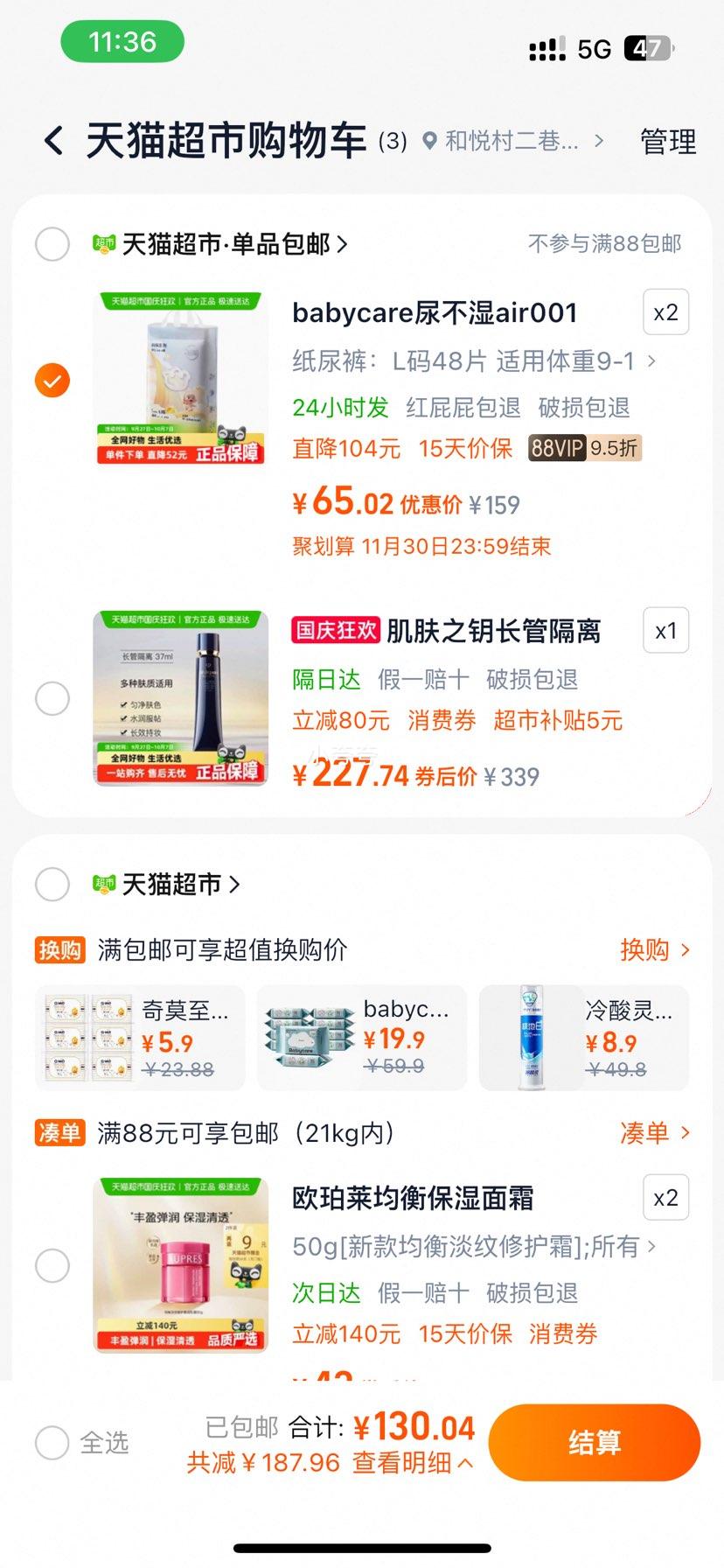Select all items in 天猫超市·单品包邮 group
This screenshot has height=1568, width=724.
pos(52,244)
